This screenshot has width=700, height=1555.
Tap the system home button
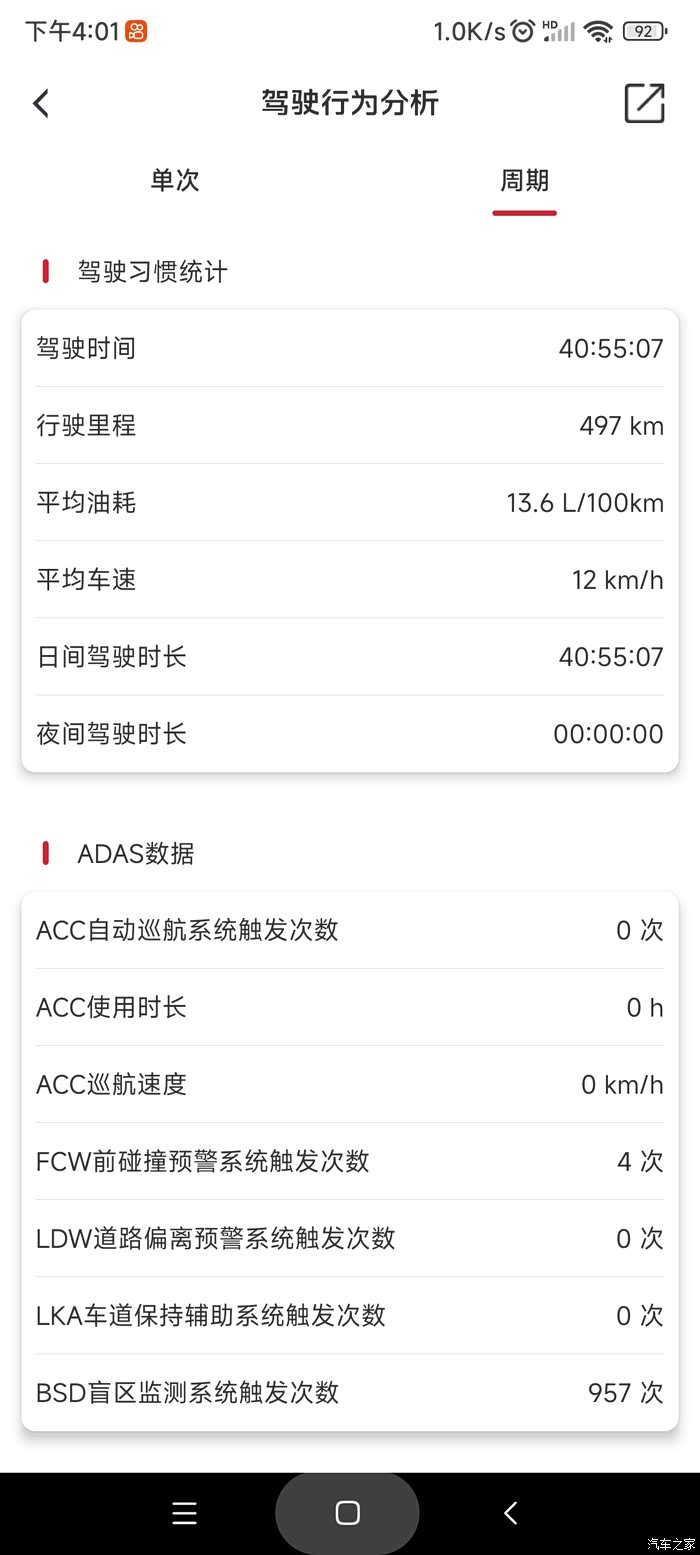347,1513
